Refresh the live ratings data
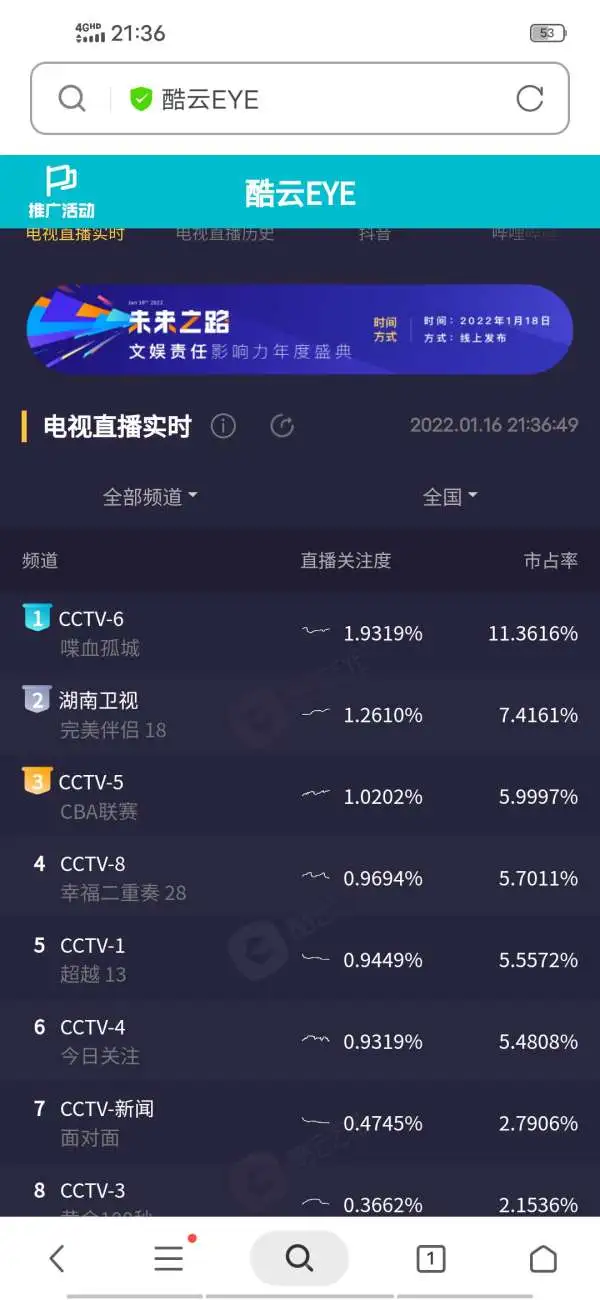Viewport: 600px width, 1300px height. click(x=282, y=426)
